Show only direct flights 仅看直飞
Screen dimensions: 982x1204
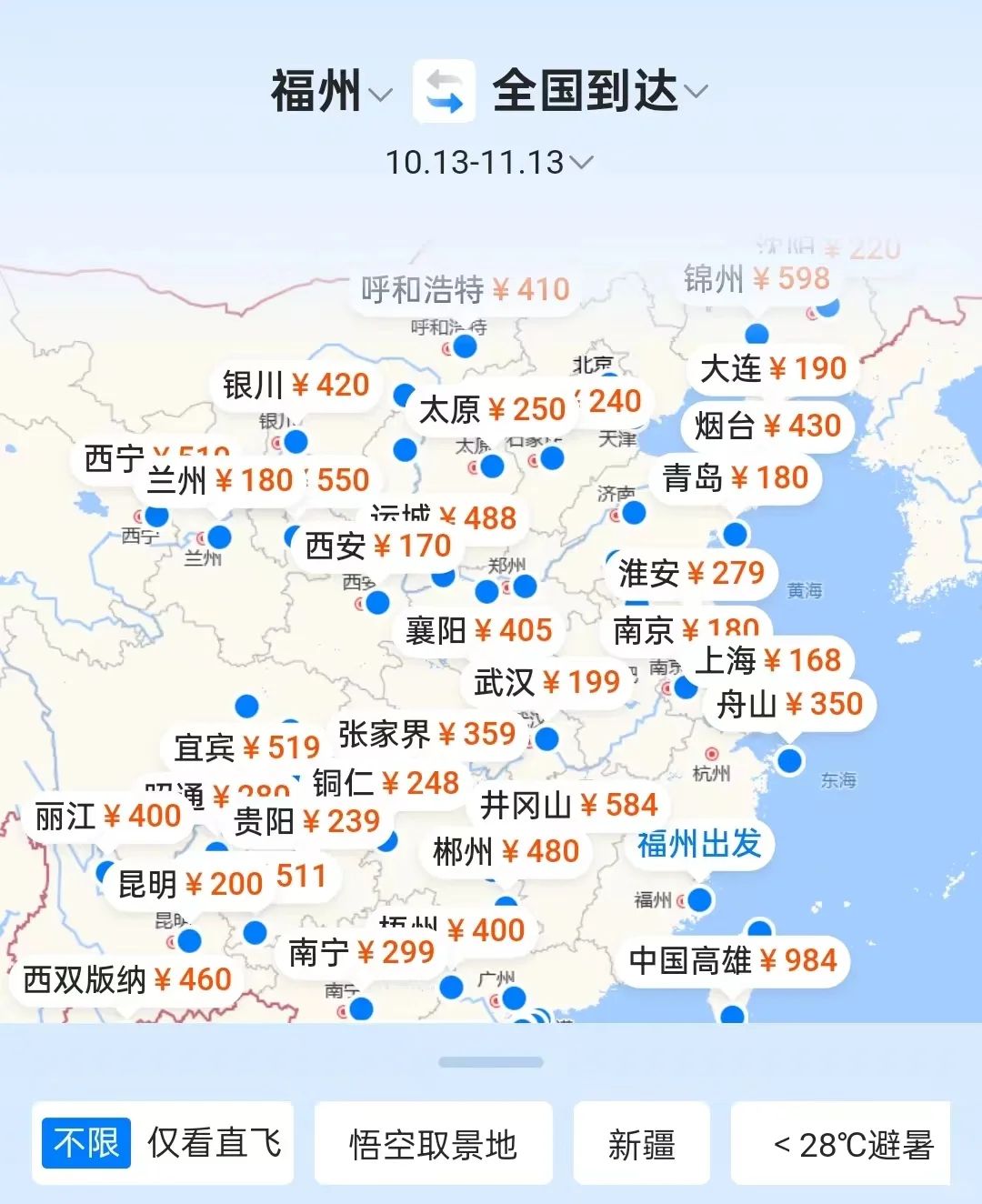pyautogui.click(x=215, y=1143)
